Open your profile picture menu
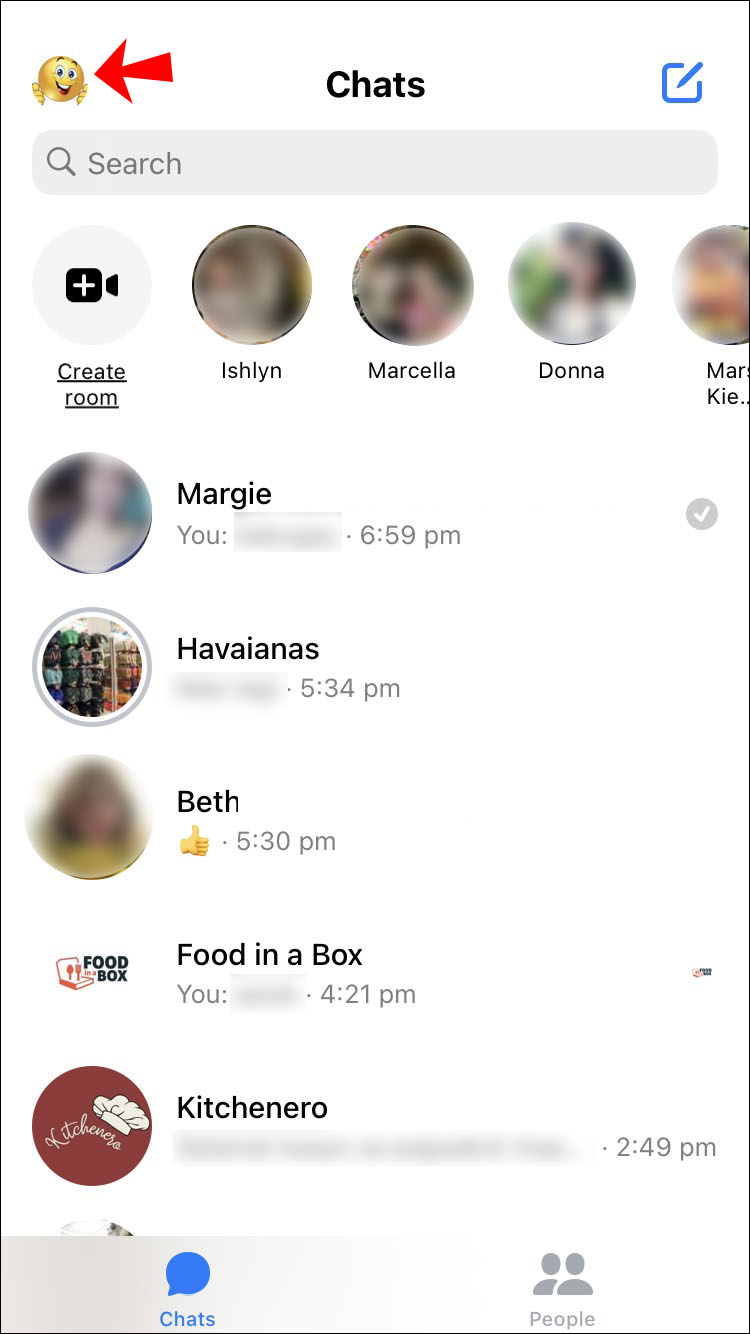 60,81
